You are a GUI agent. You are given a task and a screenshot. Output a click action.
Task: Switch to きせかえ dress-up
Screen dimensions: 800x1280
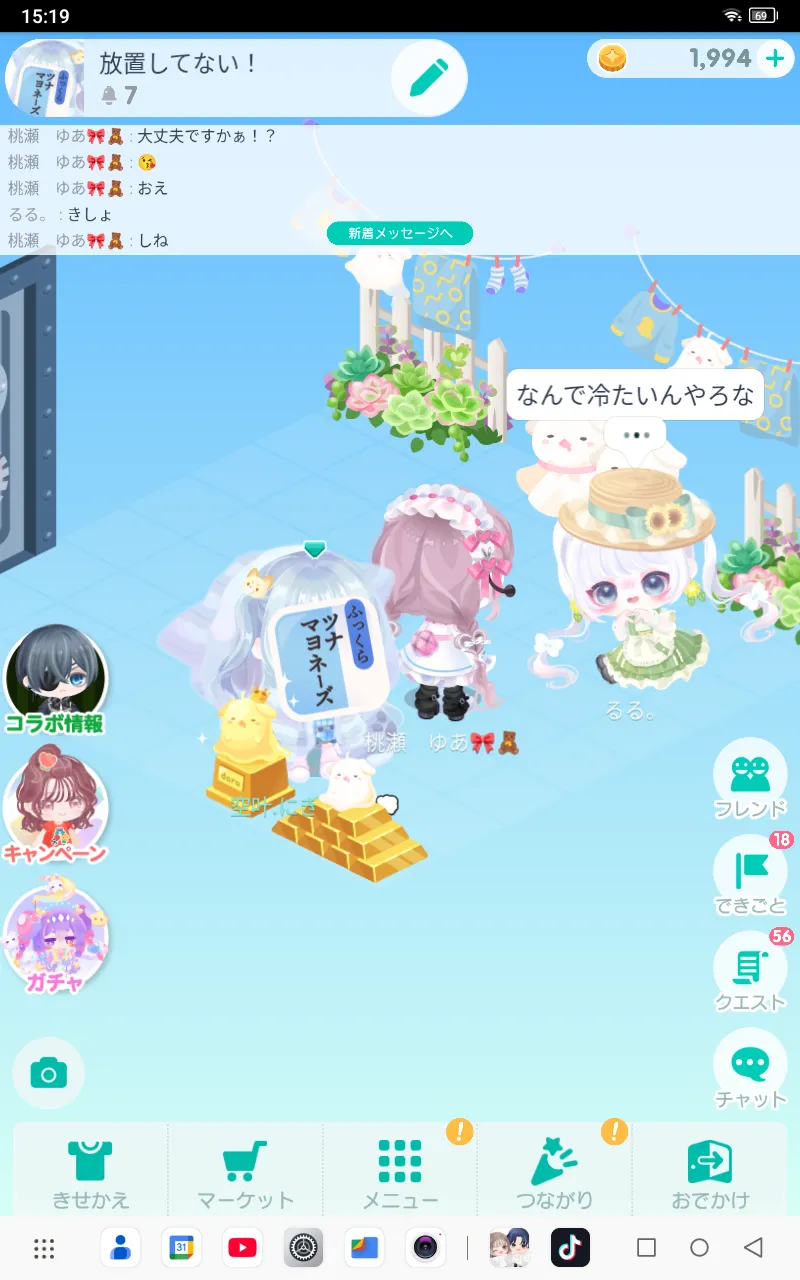coord(91,1174)
